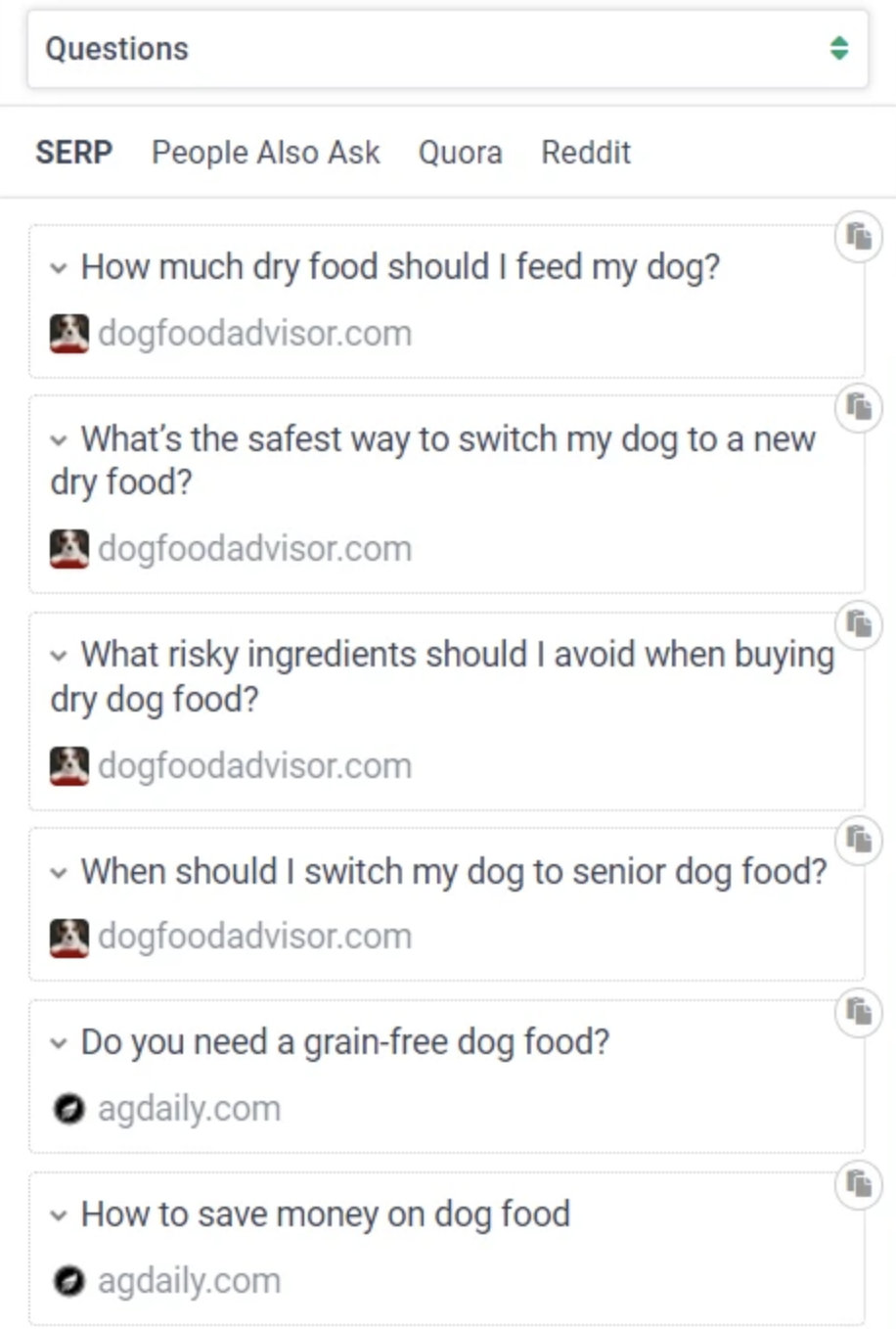Expand "How to save money on dog food"

(60, 1215)
